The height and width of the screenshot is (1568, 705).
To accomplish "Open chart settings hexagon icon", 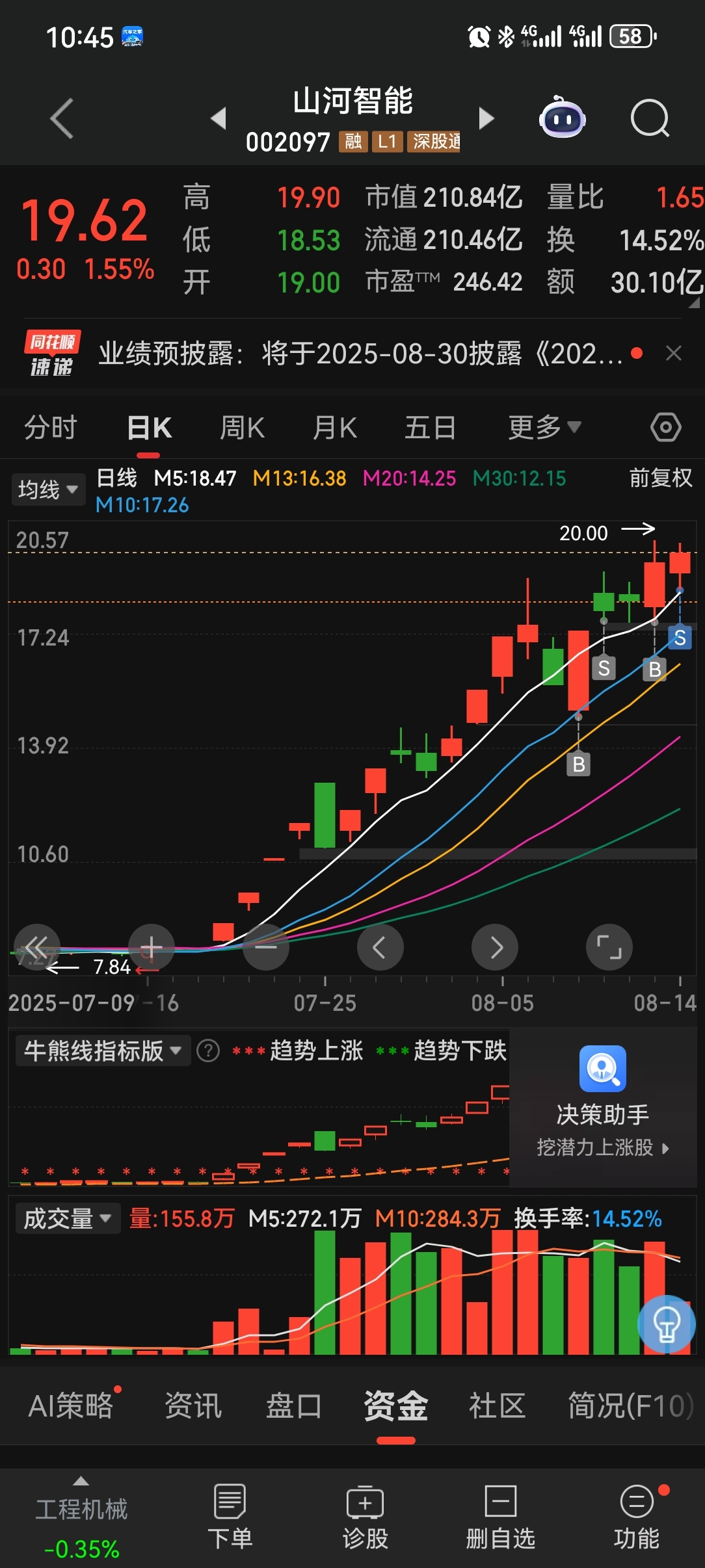I will point(665,428).
